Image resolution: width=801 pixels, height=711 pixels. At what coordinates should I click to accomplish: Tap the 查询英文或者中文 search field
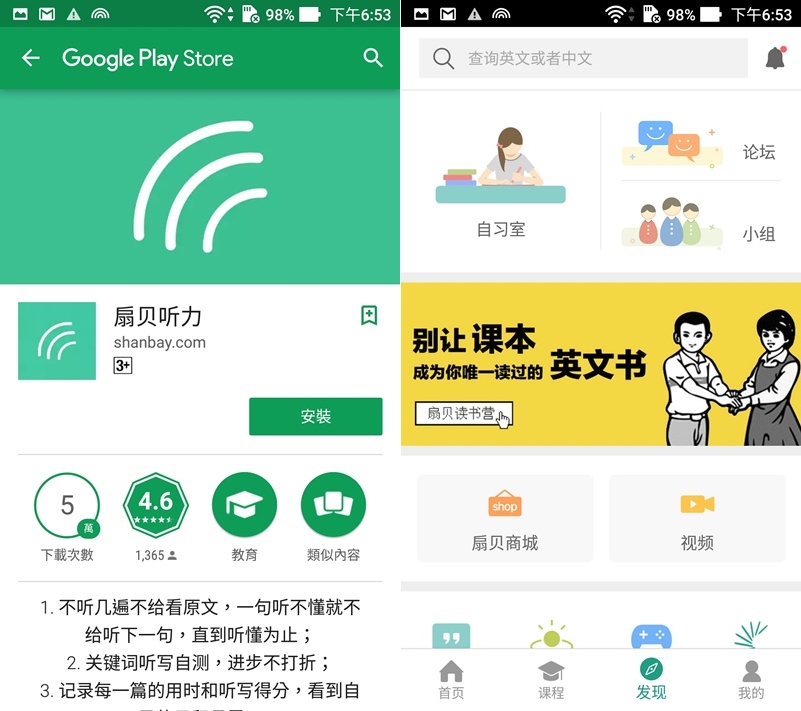click(582, 59)
